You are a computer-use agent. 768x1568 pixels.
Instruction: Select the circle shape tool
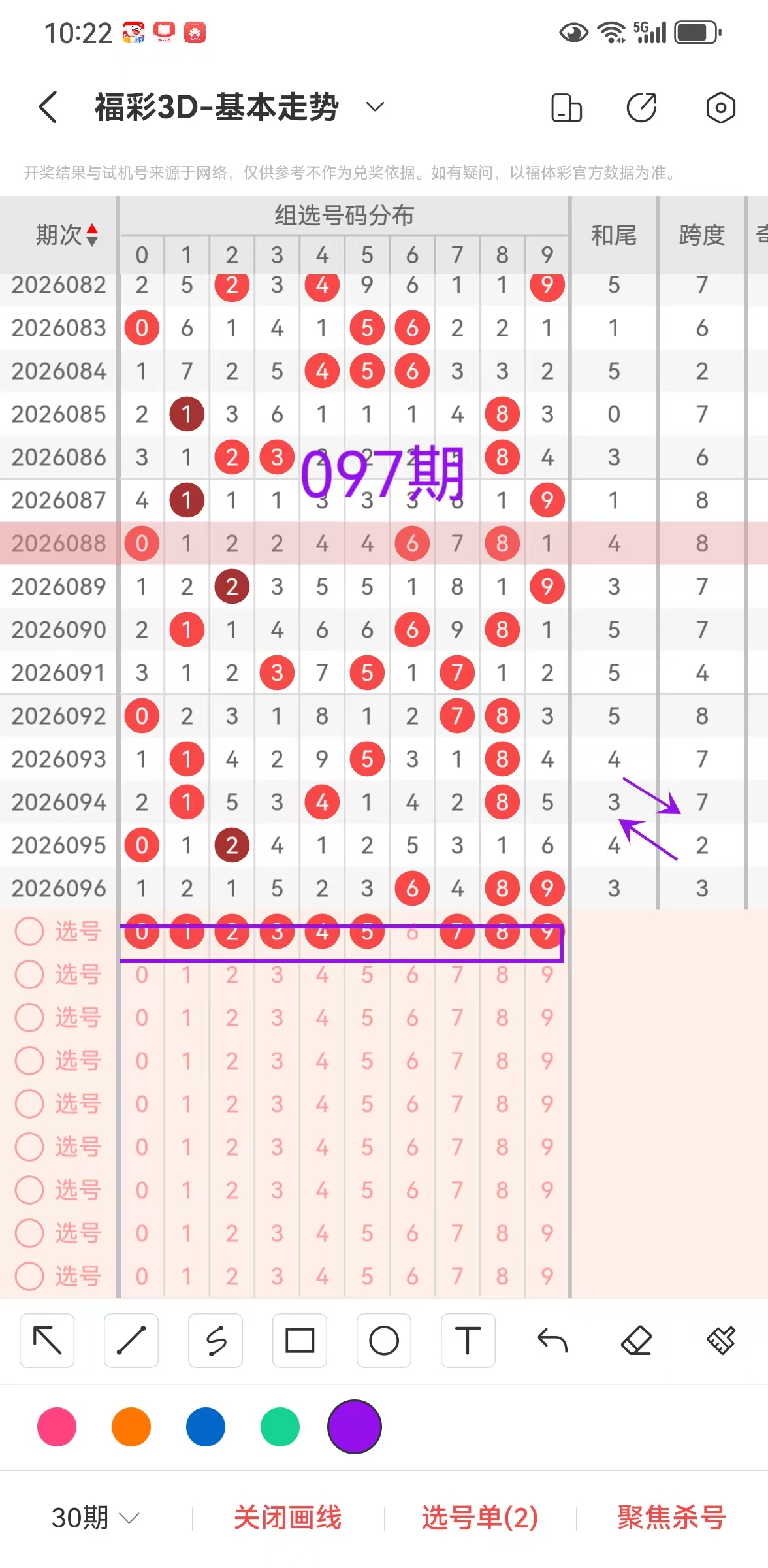coord(384,1341)
